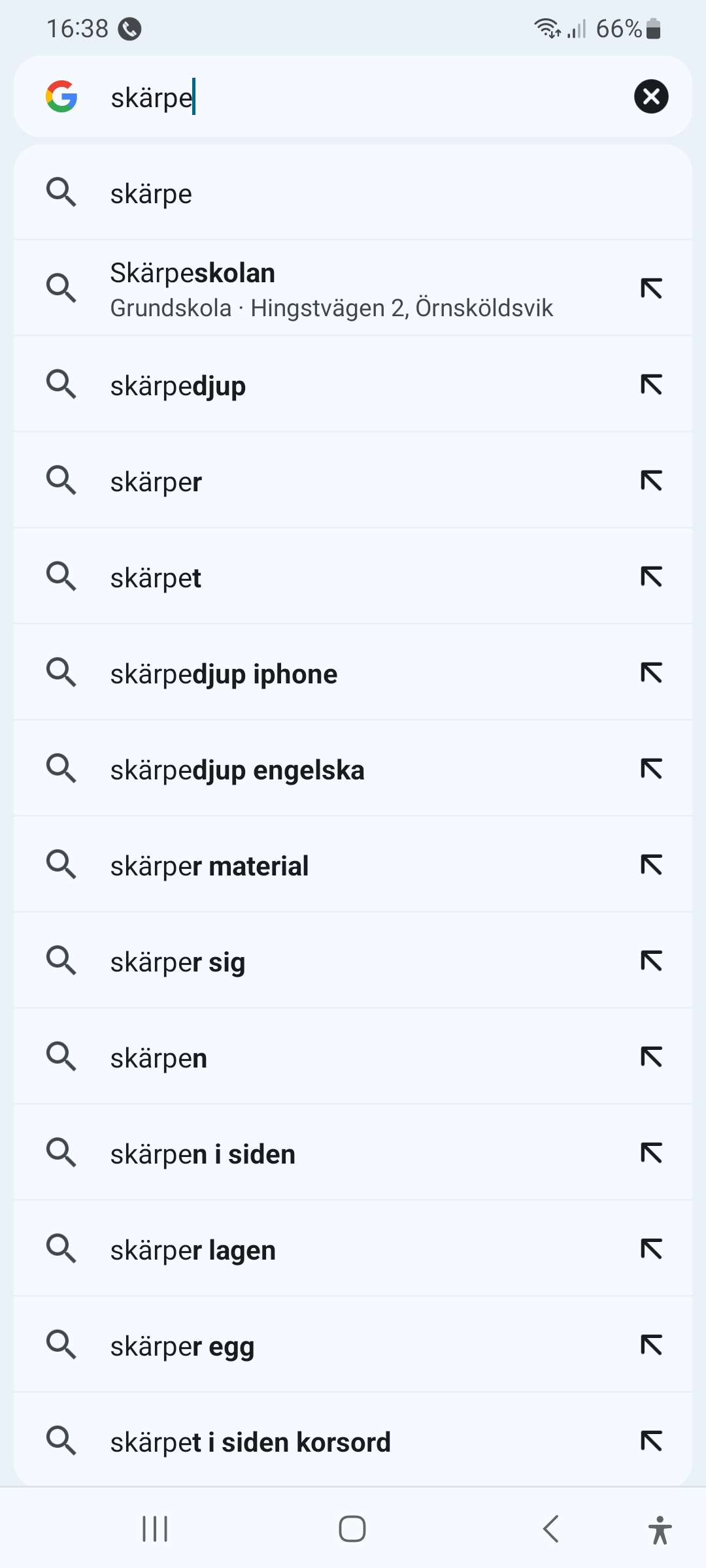Fill search box with "skärpen" using its arrow

(651, 1057)
